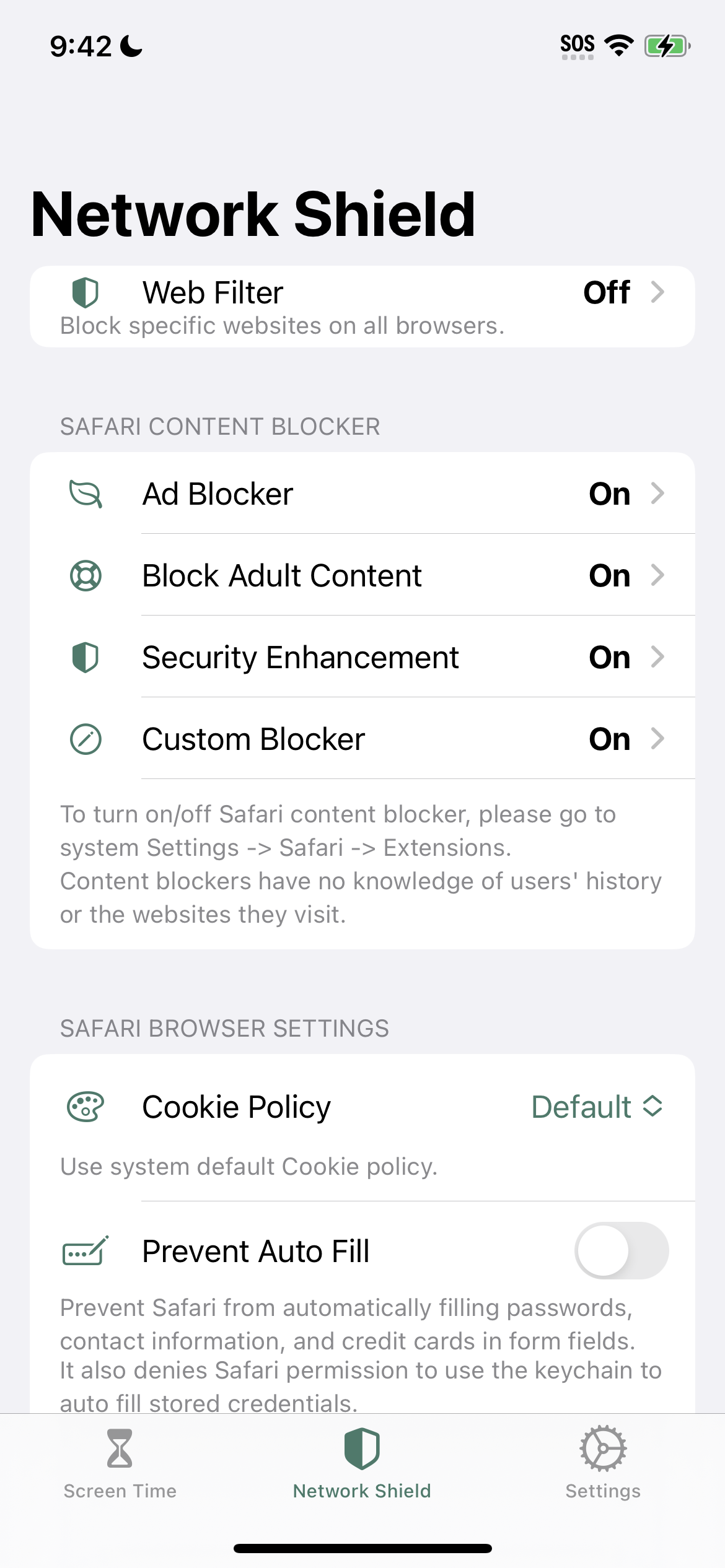Open the Custom Blocker row

[x=362, y=739]
